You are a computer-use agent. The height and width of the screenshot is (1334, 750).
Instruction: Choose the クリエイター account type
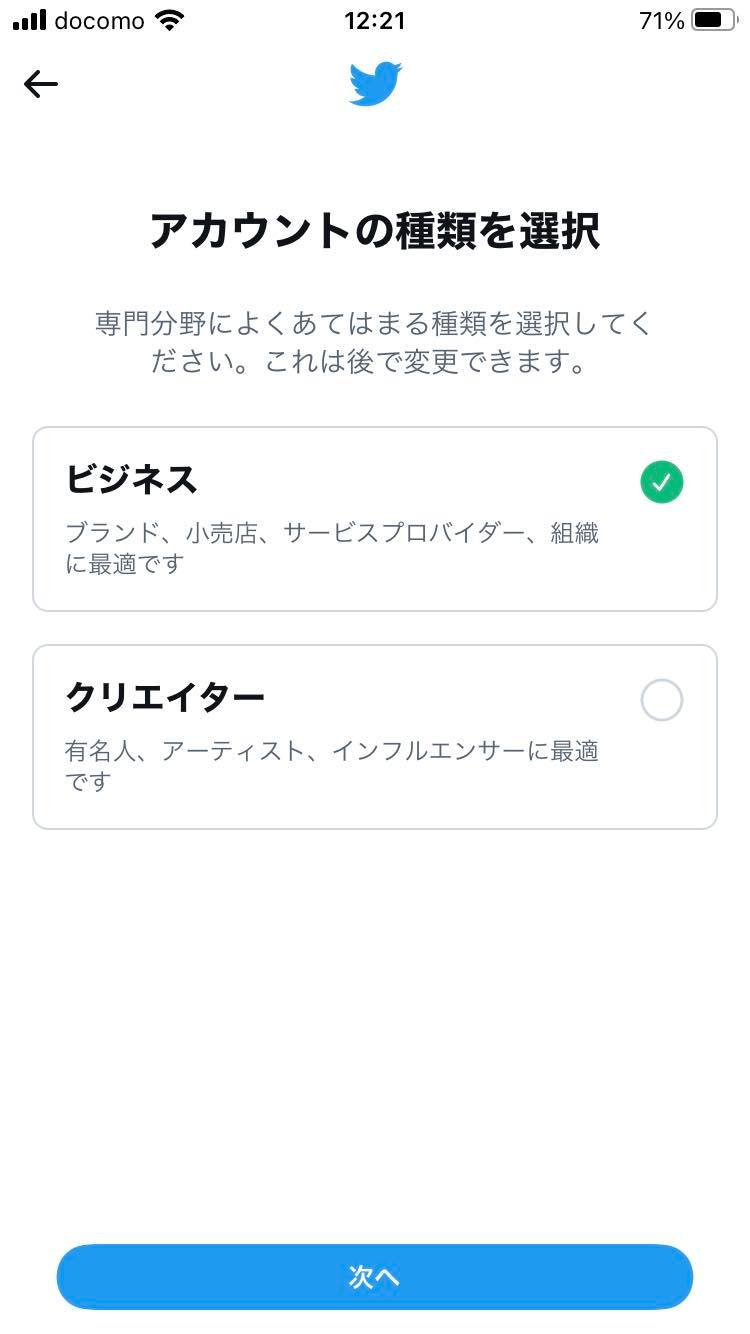point(374,737)
